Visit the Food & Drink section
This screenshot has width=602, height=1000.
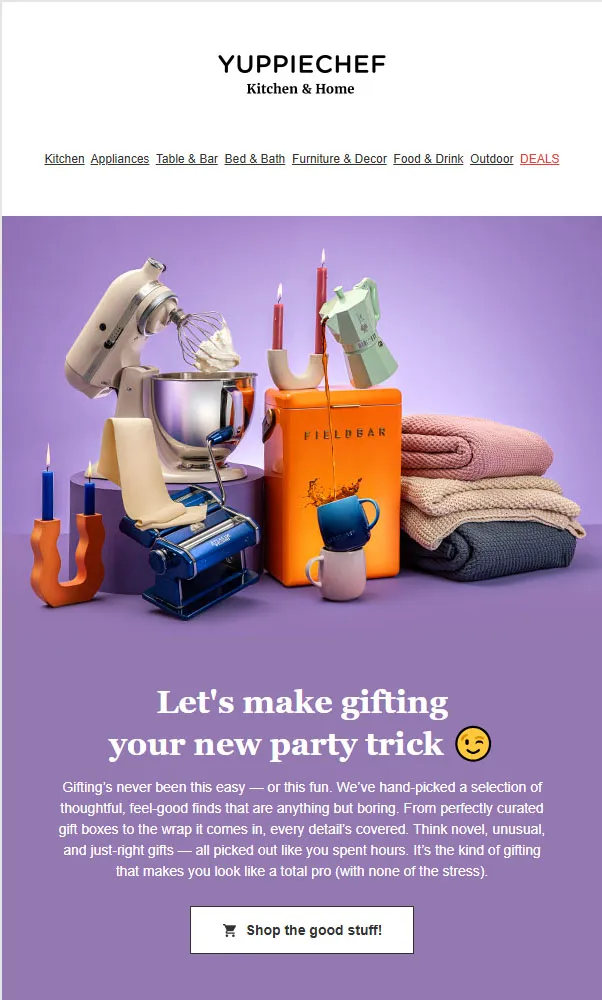coord(428,159)
